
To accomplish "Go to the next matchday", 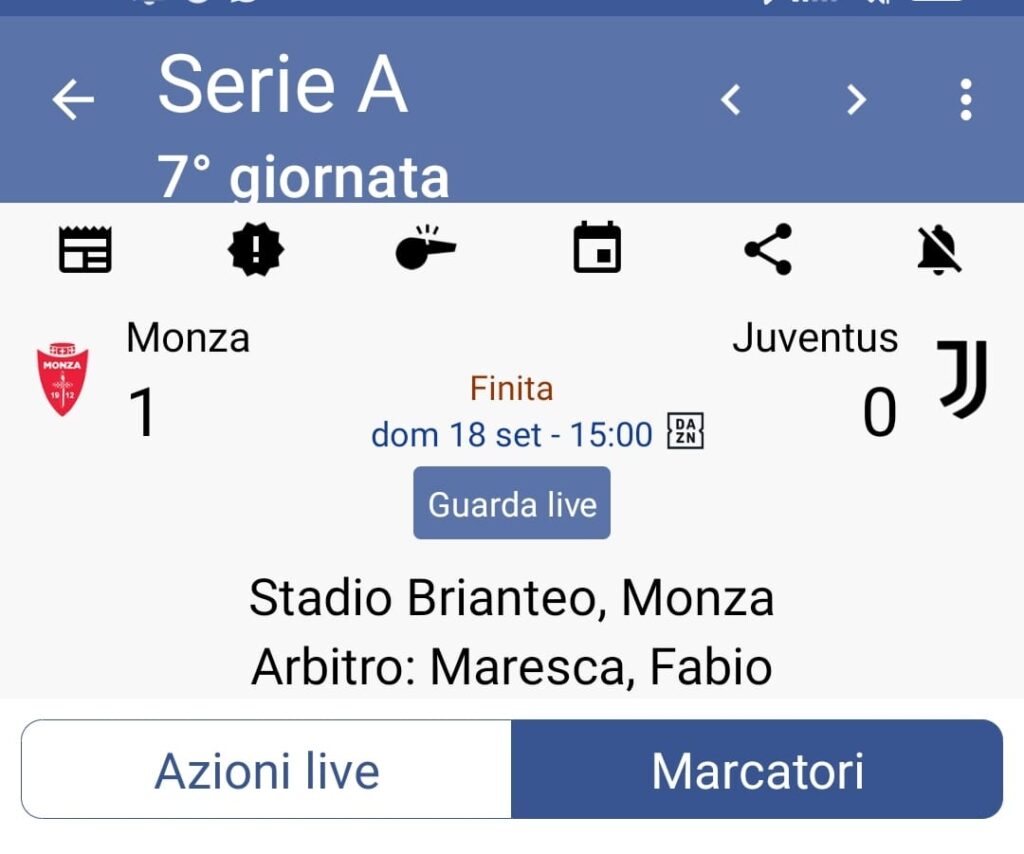I will pos(855,99).
